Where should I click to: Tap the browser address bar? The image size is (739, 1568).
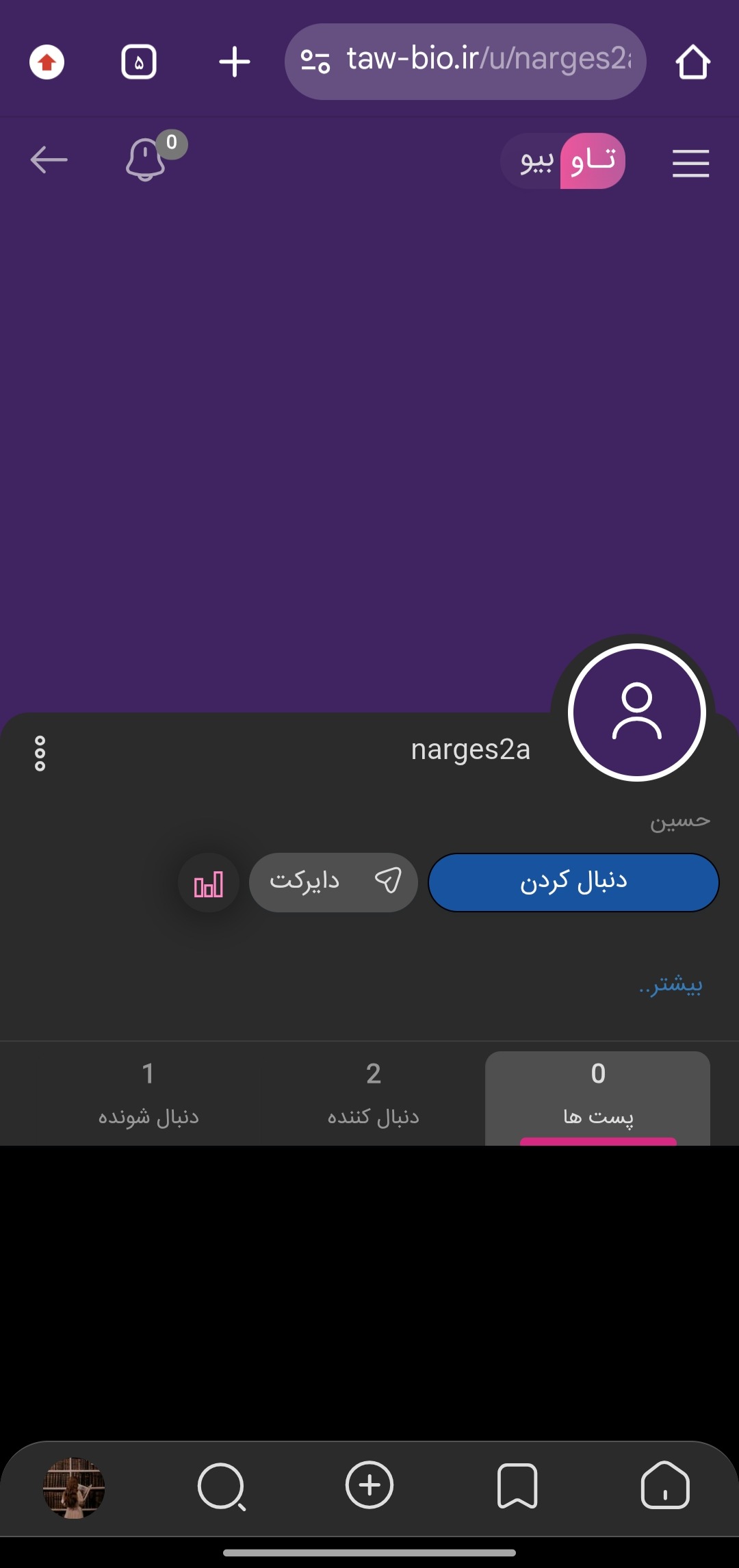pyautogui.click(x=465, y=62)
